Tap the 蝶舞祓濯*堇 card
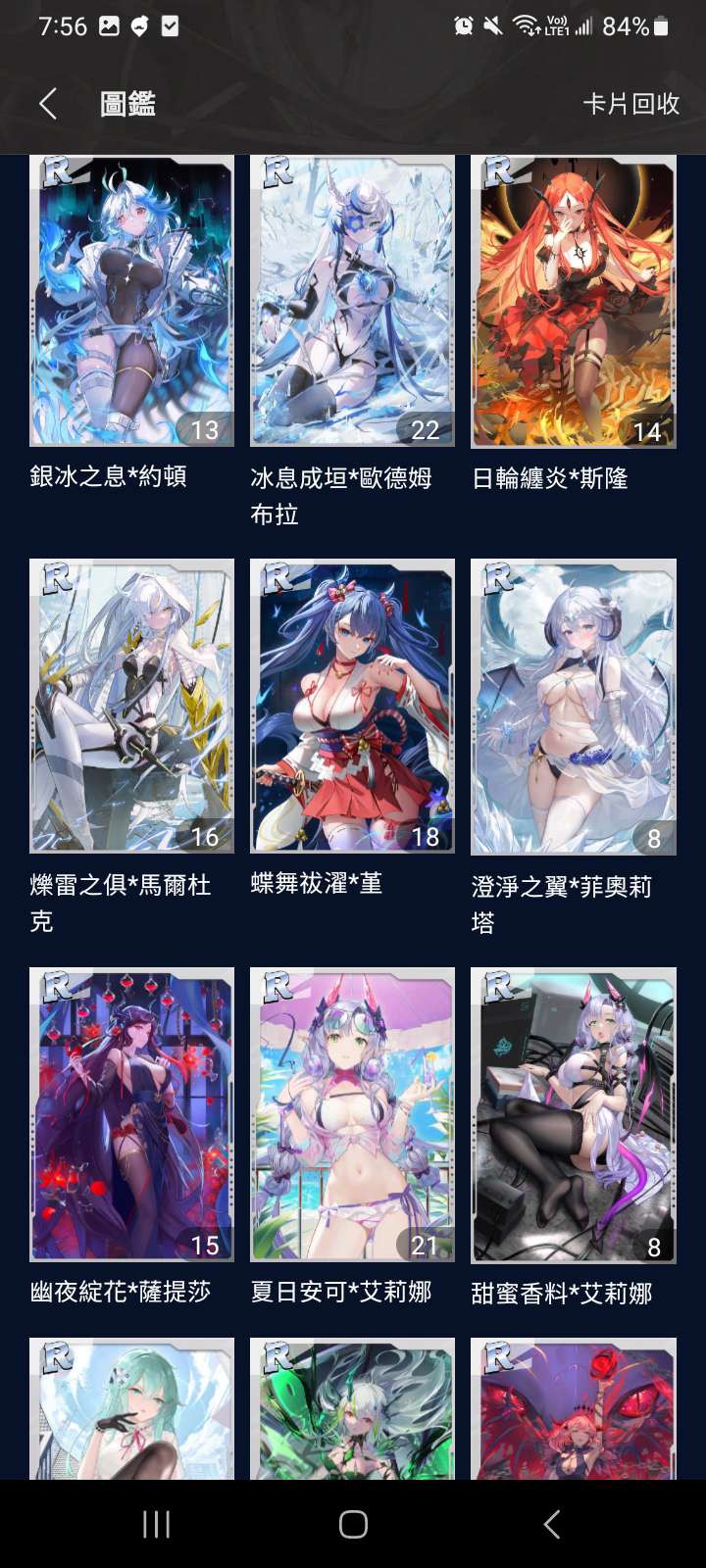This screenshot has width=706, height=1568. click(352, 706)
